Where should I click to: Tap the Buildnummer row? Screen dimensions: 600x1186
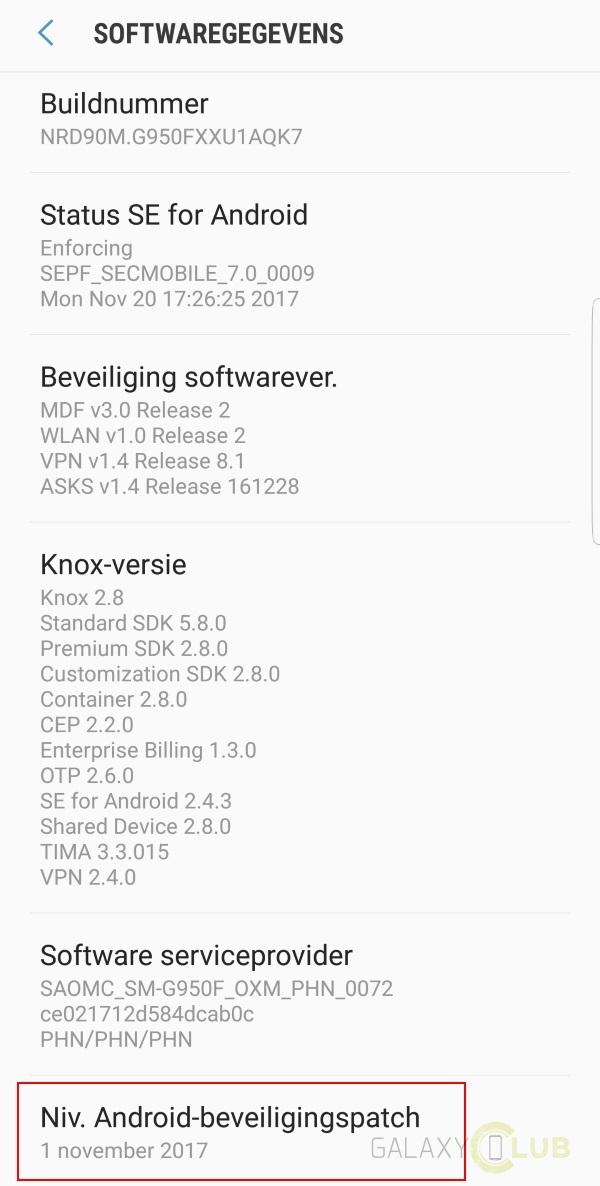pyautogui.click(x=300, y=123)
